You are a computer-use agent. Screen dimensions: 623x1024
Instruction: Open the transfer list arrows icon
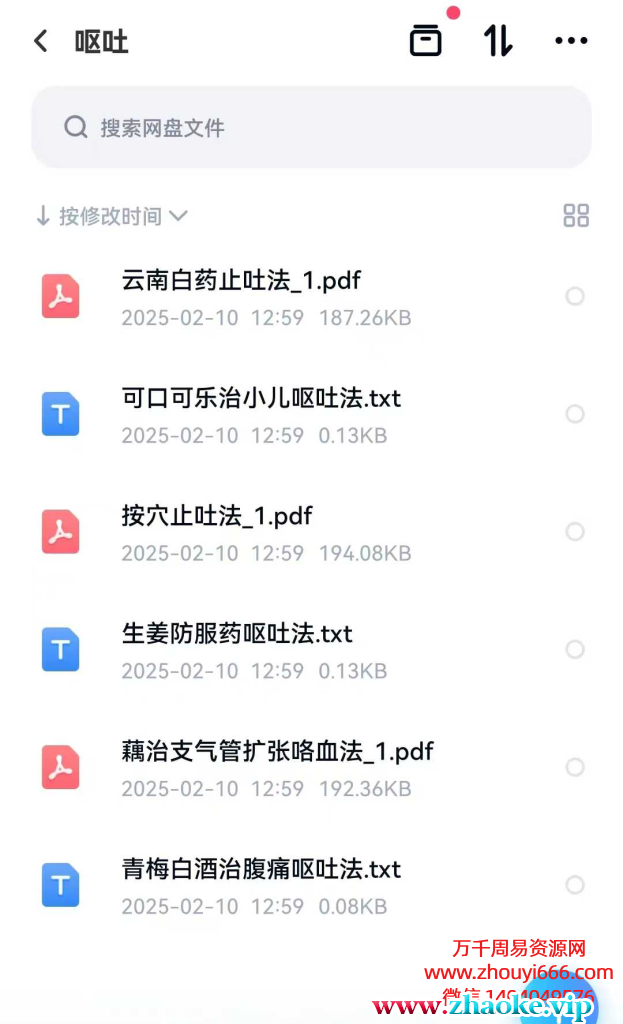tap(498, 41)
